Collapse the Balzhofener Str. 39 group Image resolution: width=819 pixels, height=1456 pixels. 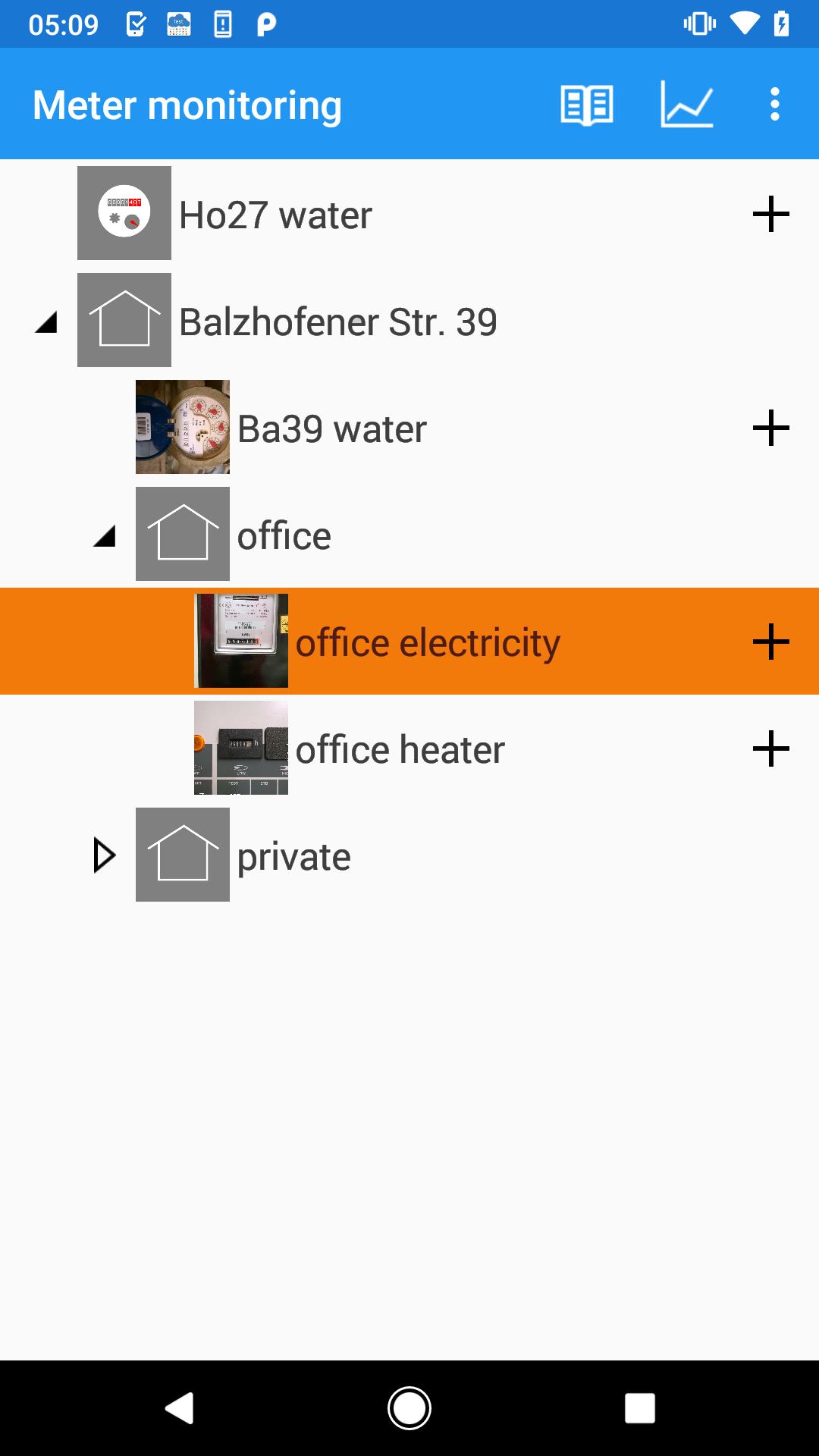click(x=46, y=324)
